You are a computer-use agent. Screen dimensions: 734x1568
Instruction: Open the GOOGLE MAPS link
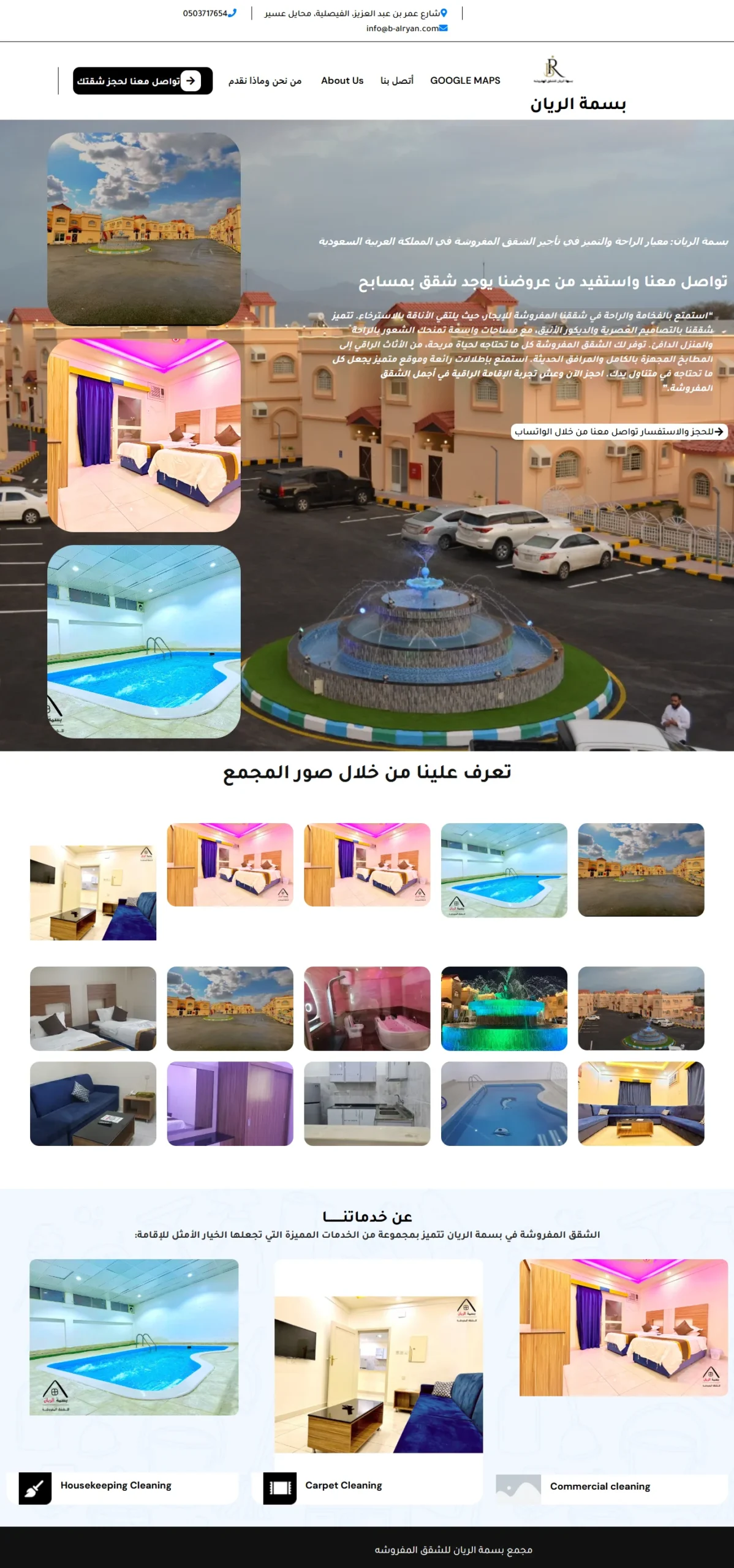[x=465, y=80]
